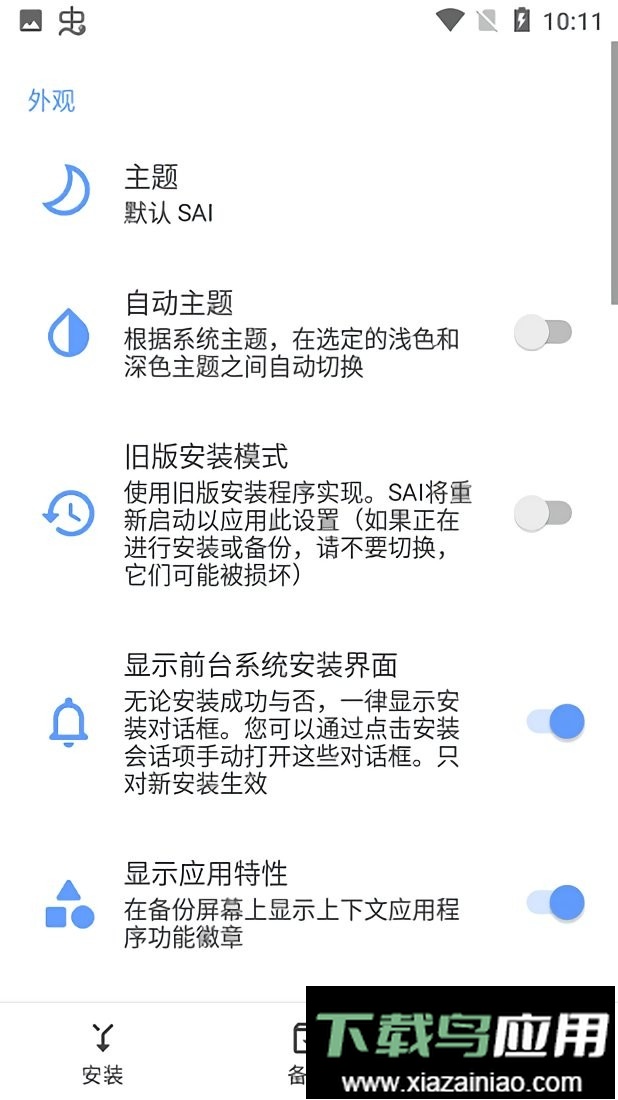Turn off 显示应用特性 switch
The width and height of the screenshot is (618, 1100).
[x=555, y=903]
